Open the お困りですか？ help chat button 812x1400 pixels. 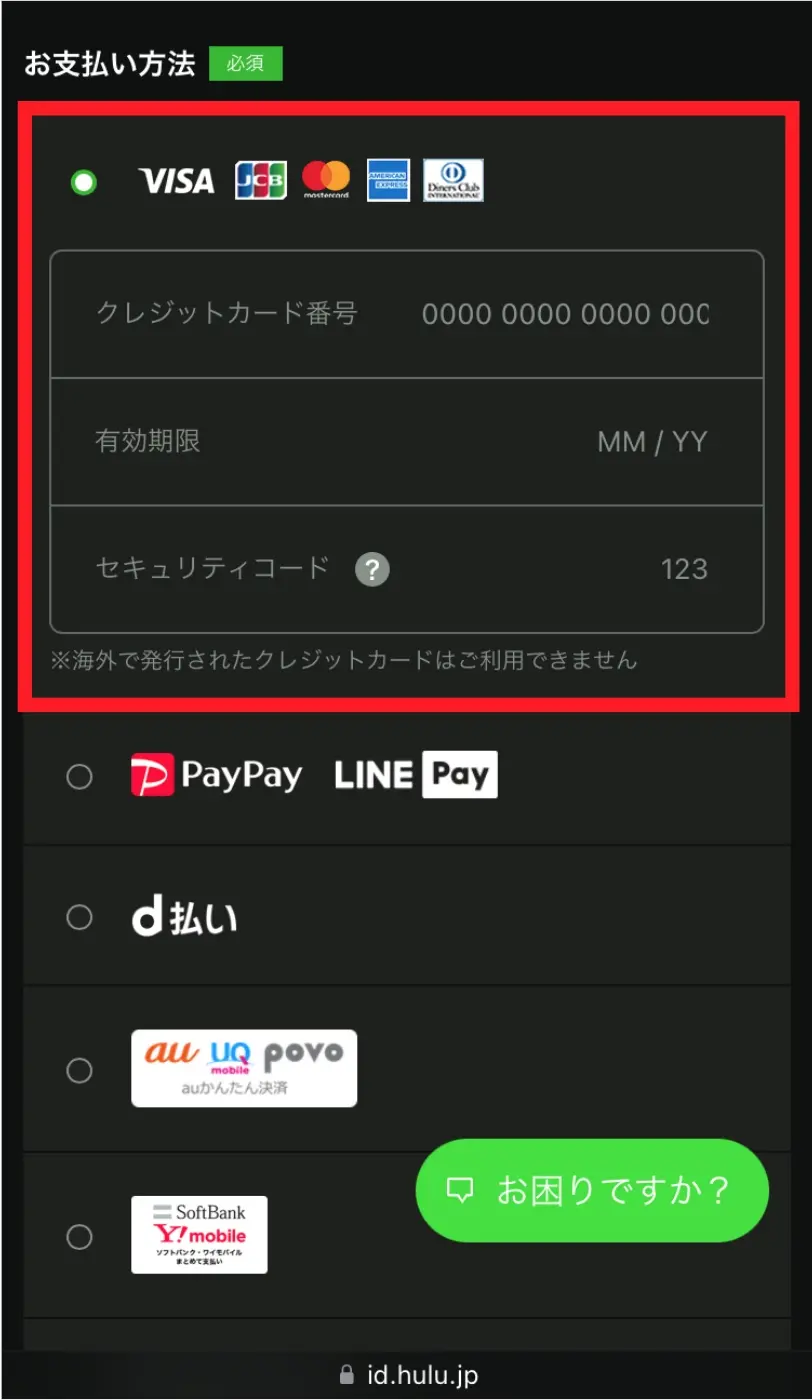click(x=592, y=1191)
